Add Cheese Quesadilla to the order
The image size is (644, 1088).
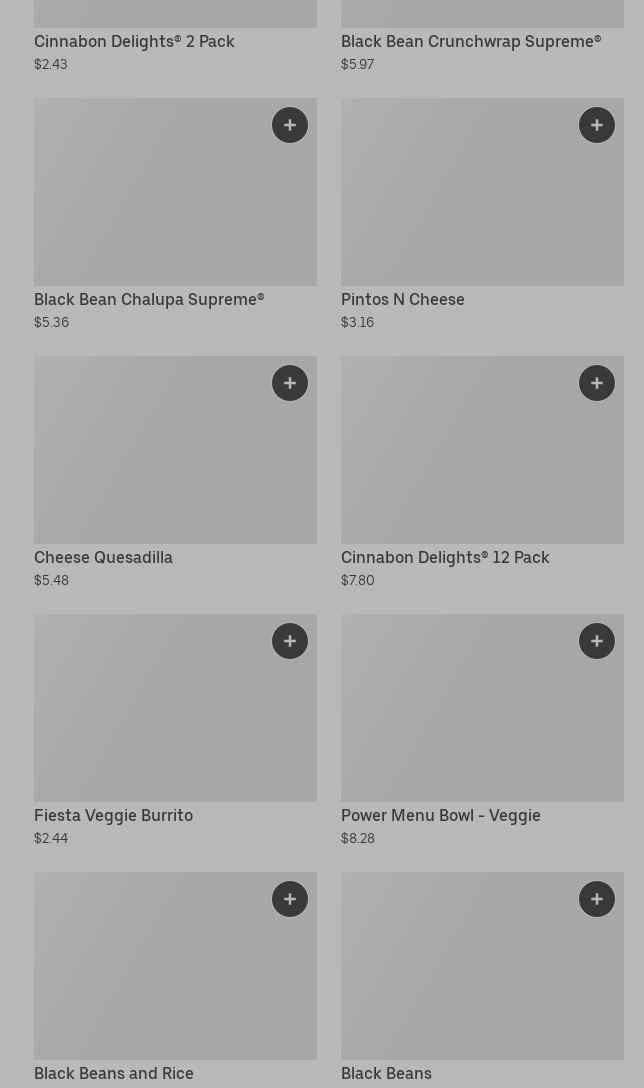290,383
